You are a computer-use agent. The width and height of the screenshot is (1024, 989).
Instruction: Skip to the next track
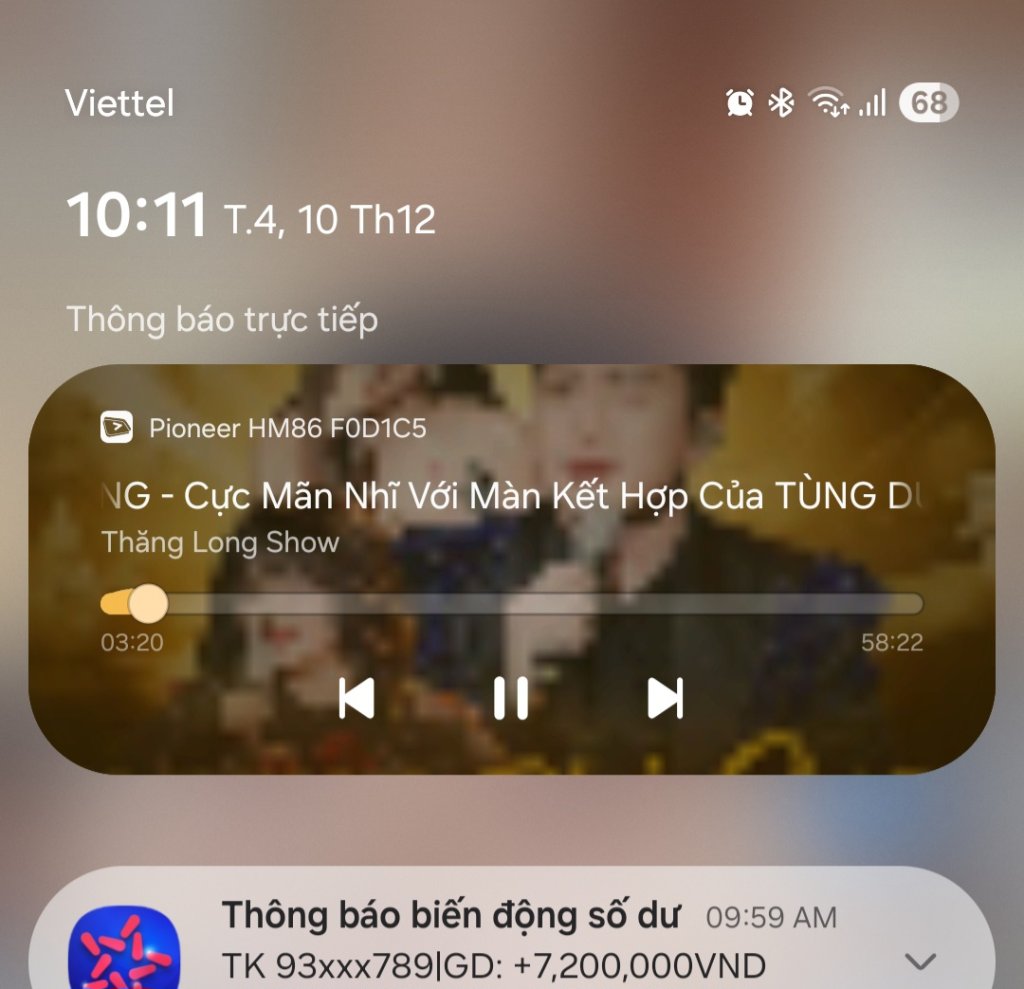coord(665,698)
